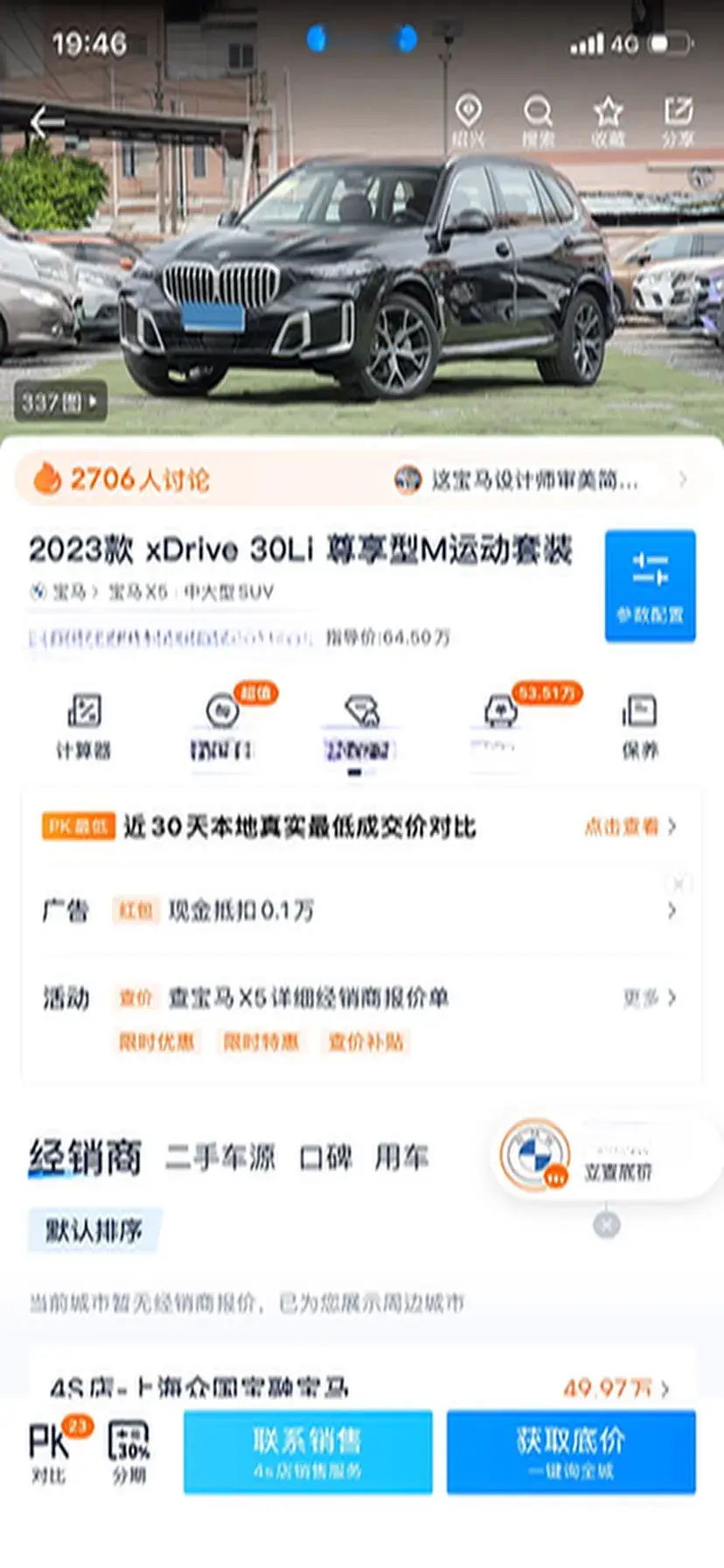Switch to the 用车 tab

pos(401,1158)
